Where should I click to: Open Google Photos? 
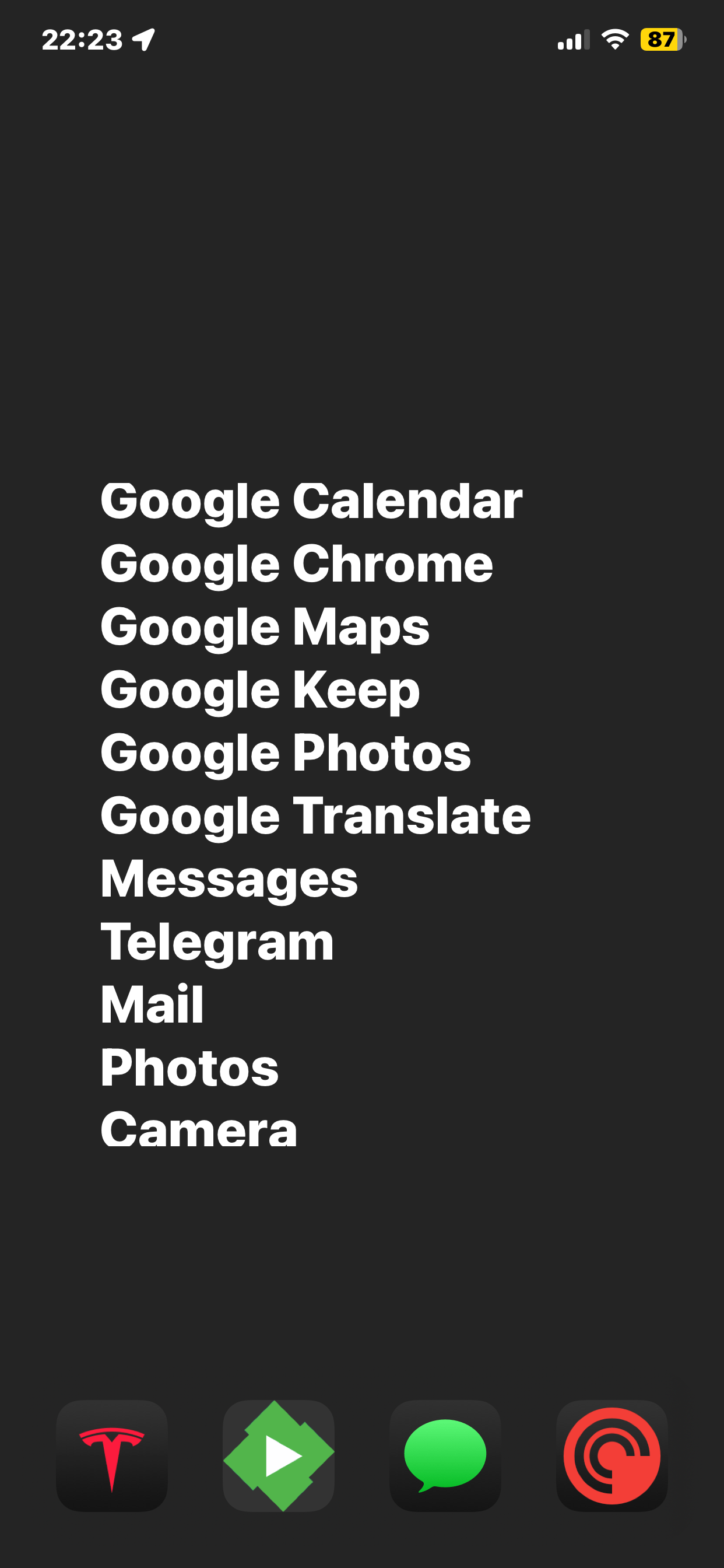[x=285, y=753]
